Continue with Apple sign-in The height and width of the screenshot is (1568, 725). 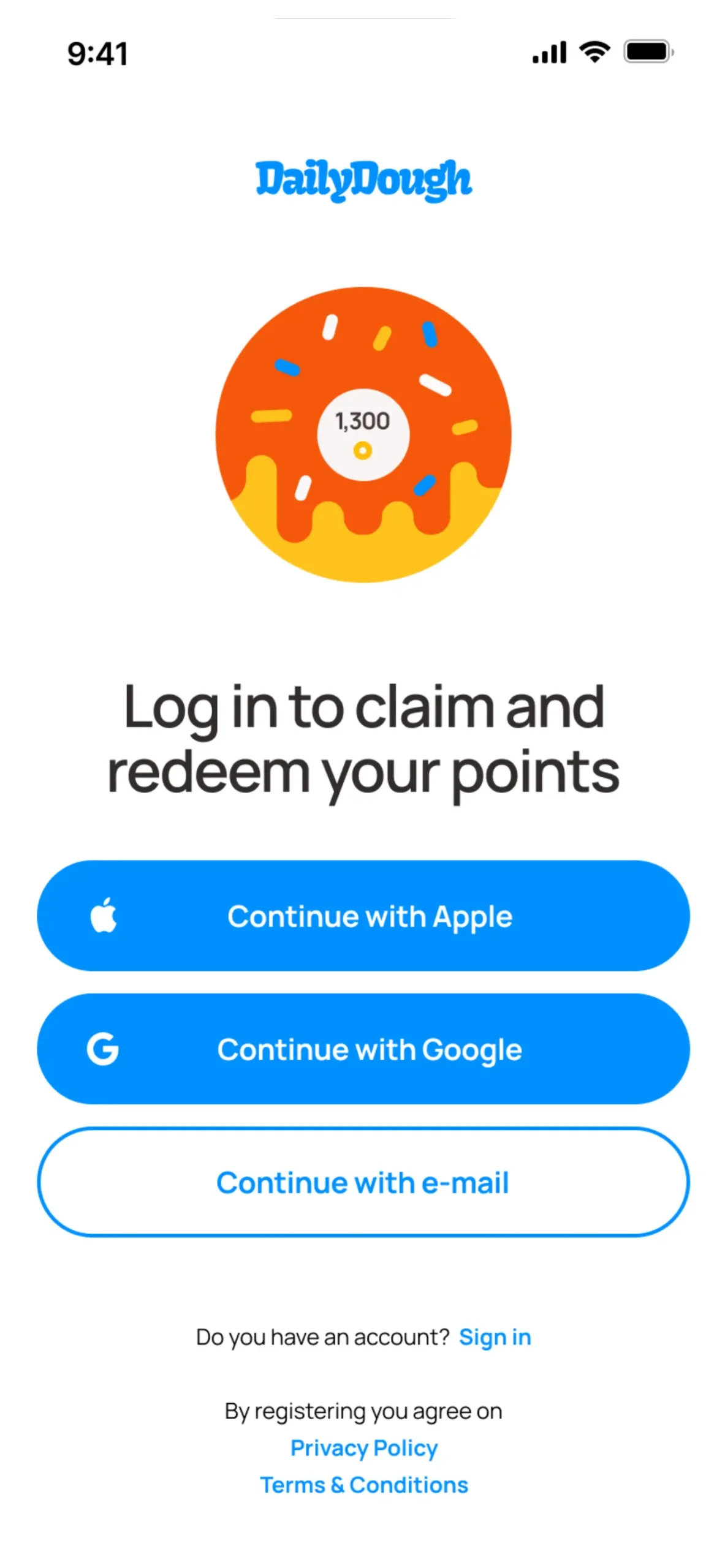[363, 915]
